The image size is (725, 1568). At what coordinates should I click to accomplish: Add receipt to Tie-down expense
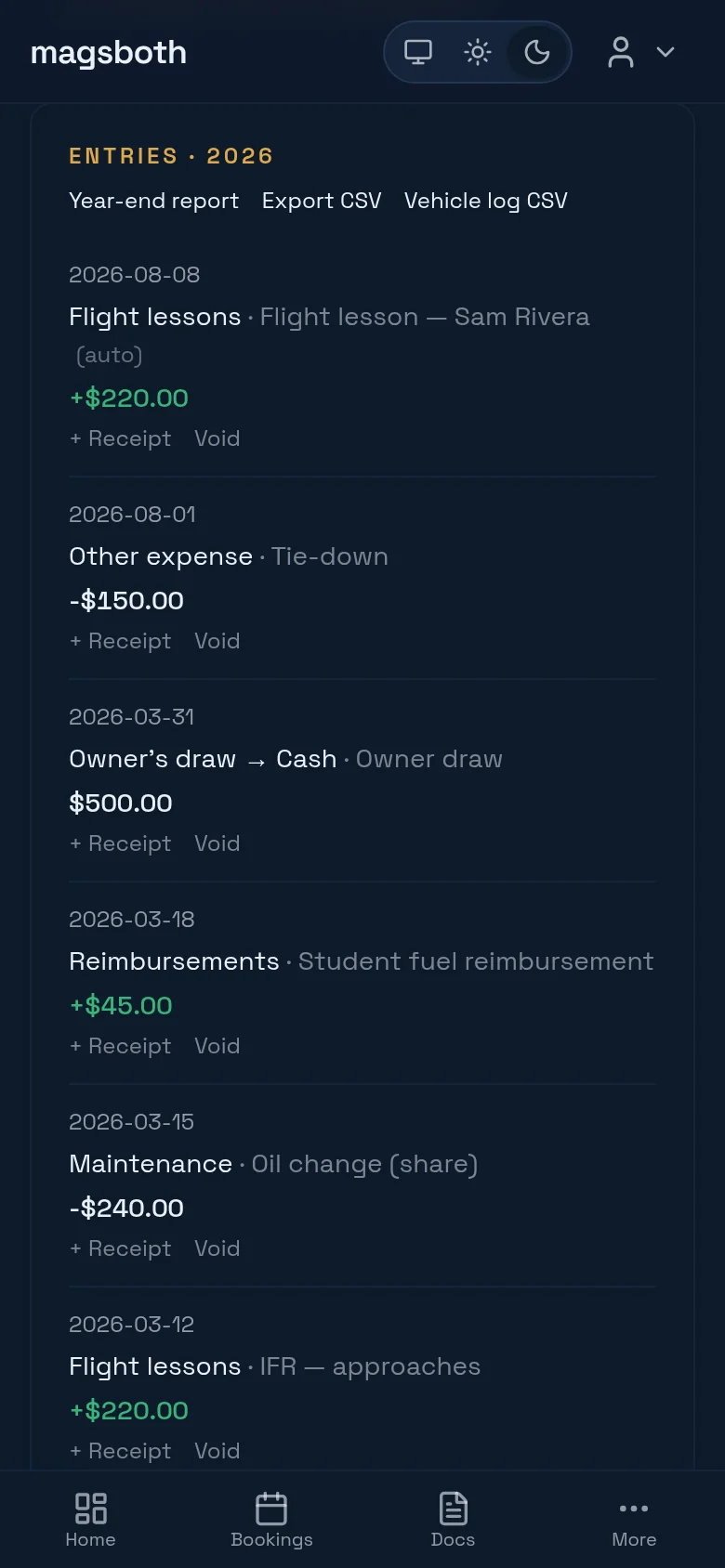point(121,641)
